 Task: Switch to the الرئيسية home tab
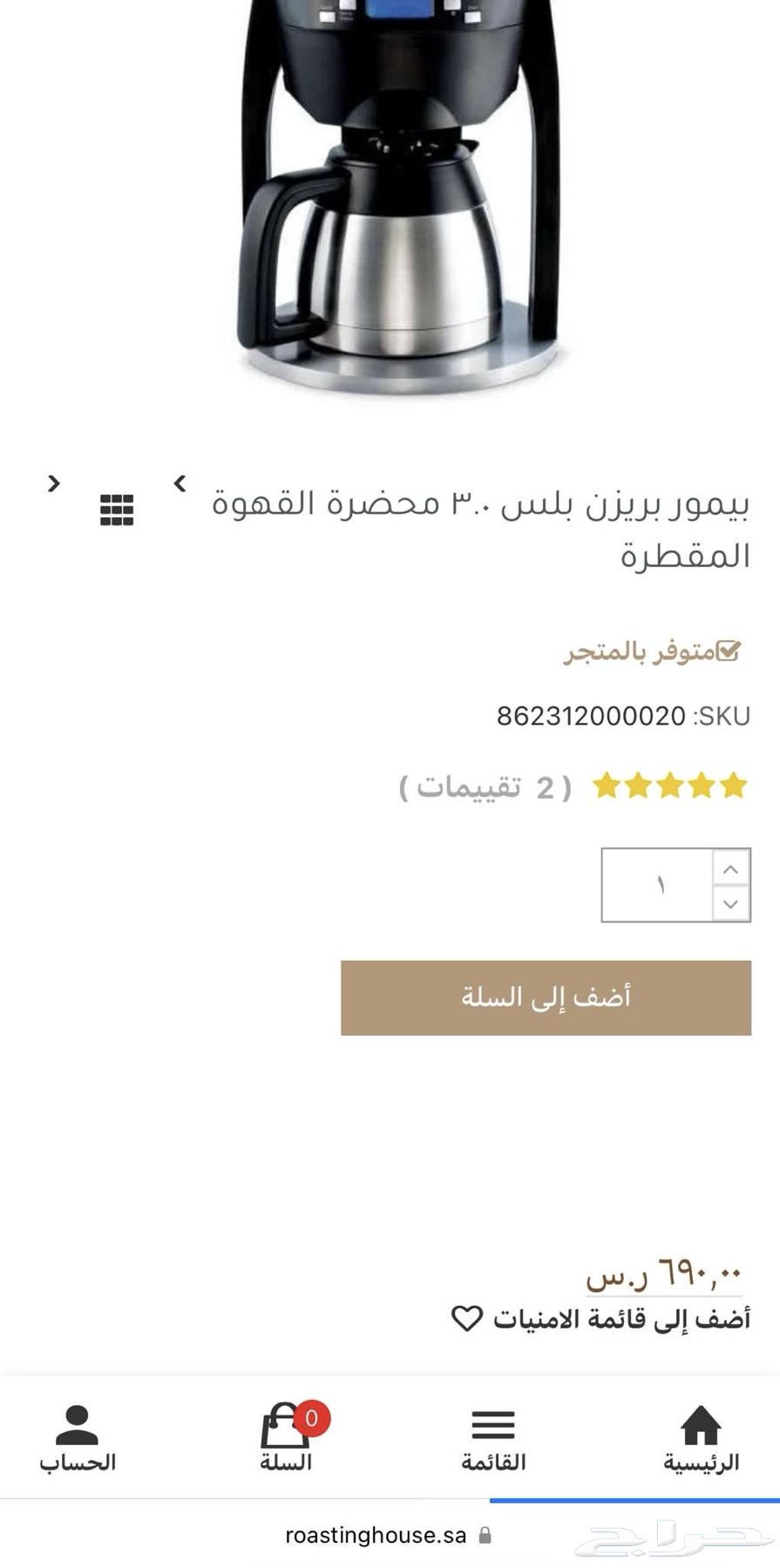(701, 1438)
